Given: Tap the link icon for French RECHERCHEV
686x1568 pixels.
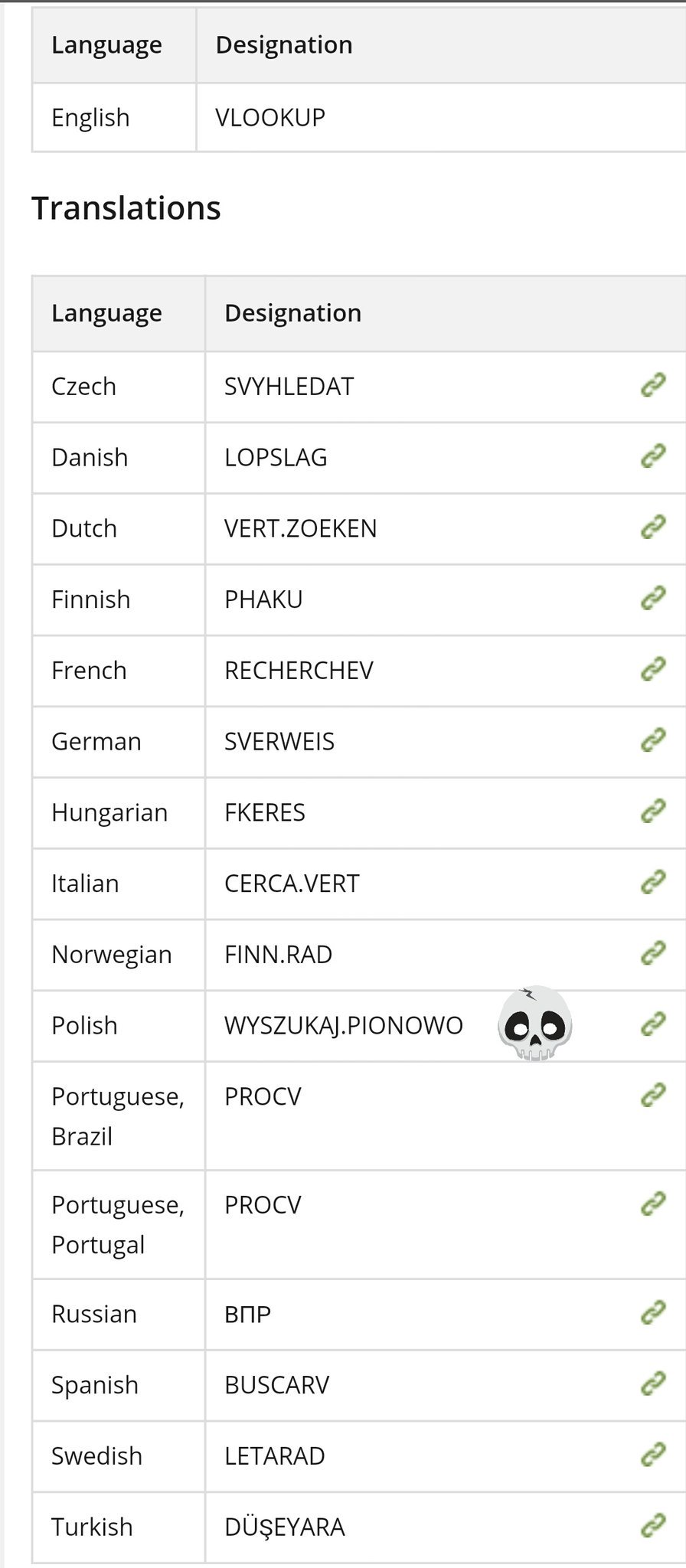Looking at the screenshot, I should [x=653, y=669].
